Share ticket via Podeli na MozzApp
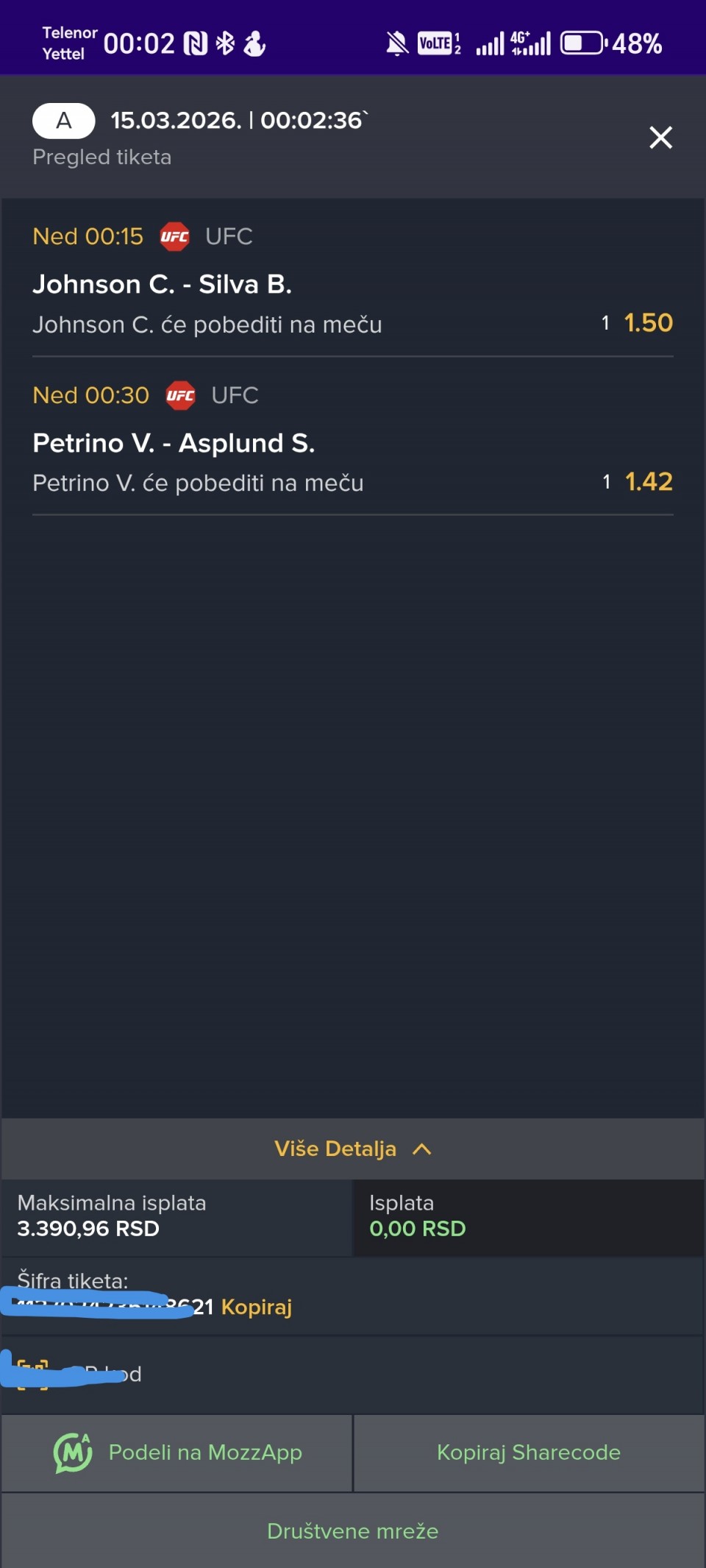The height and width of the screenshot is (1568, 706). coord(177,1452)
